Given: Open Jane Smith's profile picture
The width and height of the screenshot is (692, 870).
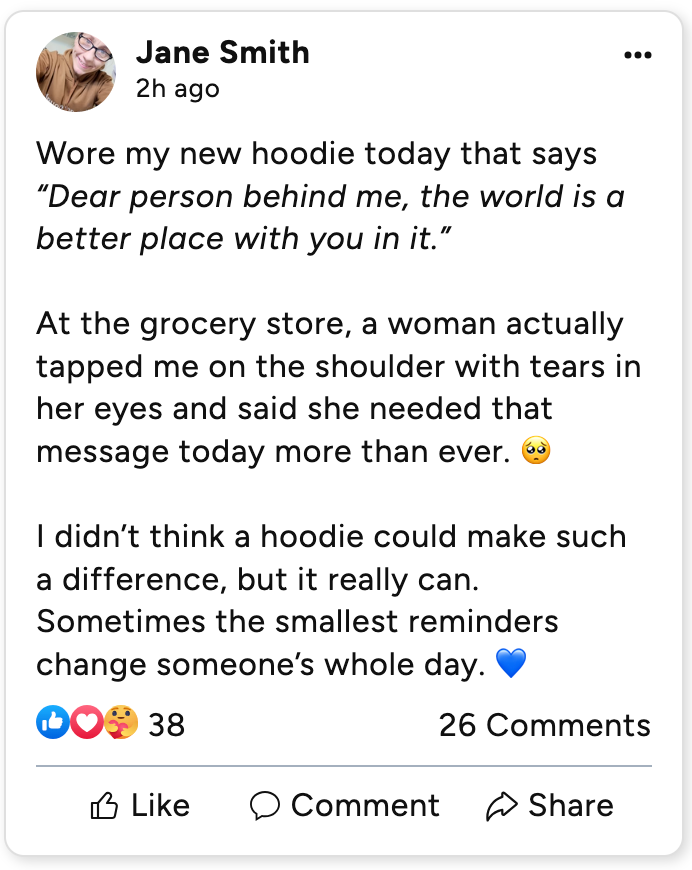Looking at the screenshot, I should click(75, 71).
